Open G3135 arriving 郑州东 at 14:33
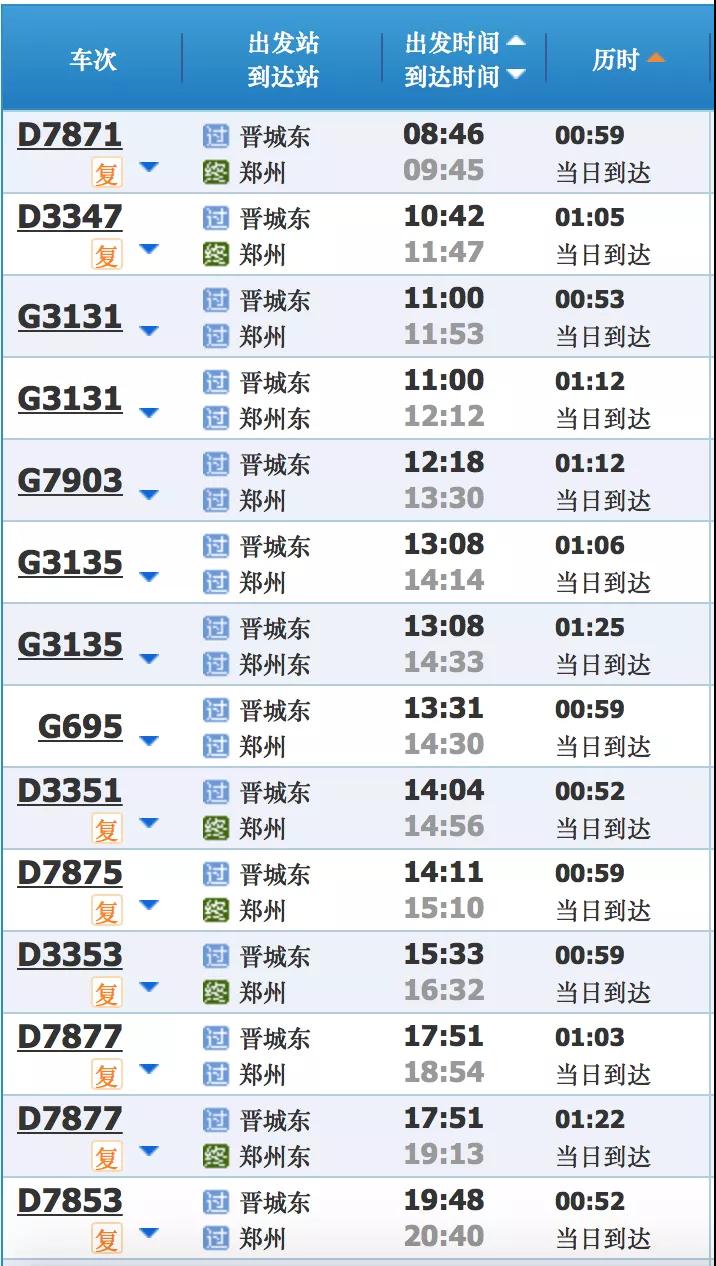The image size is (716, 1266). click(70, 645)
